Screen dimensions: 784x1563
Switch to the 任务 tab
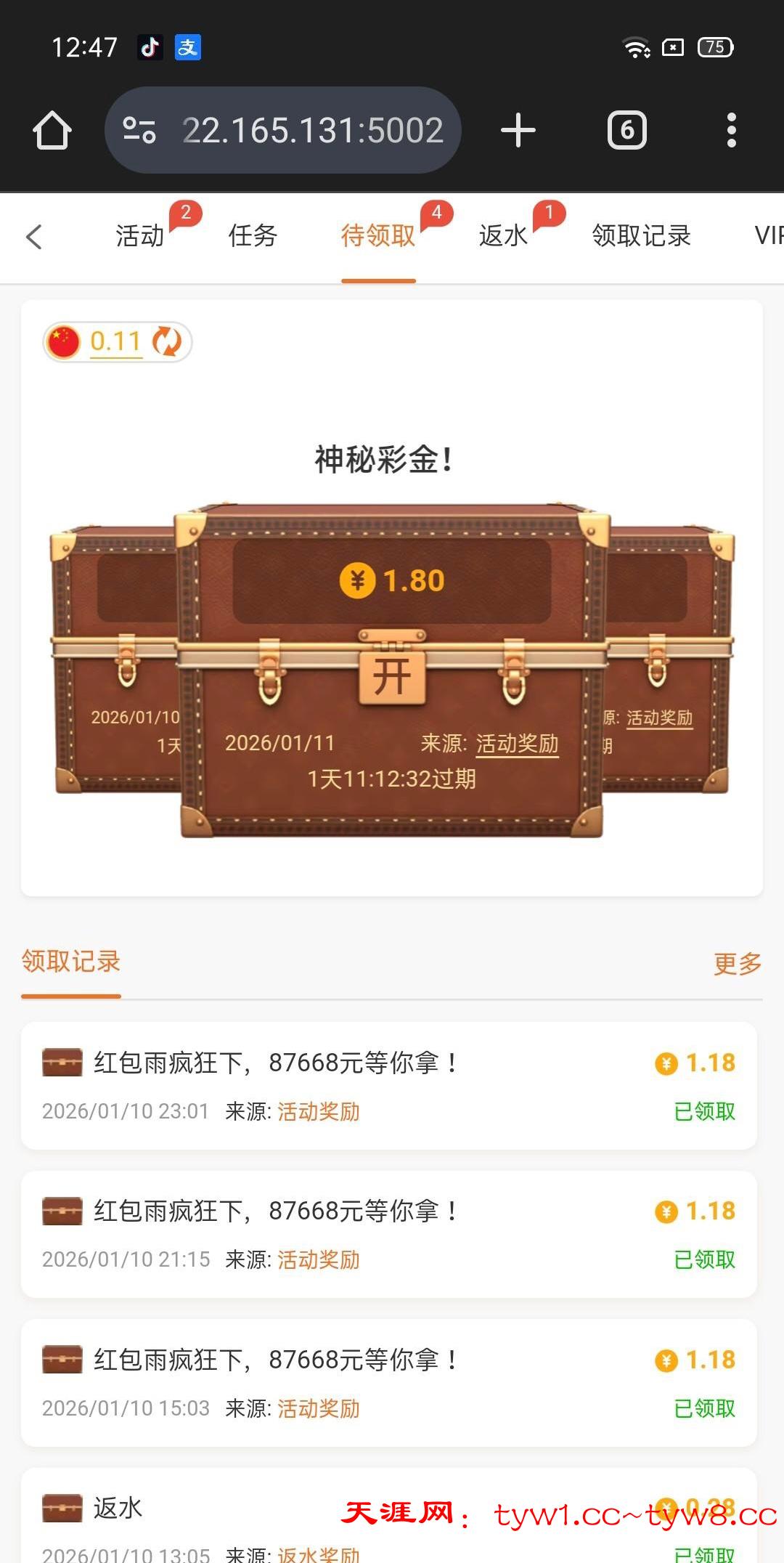pos(253,236)
